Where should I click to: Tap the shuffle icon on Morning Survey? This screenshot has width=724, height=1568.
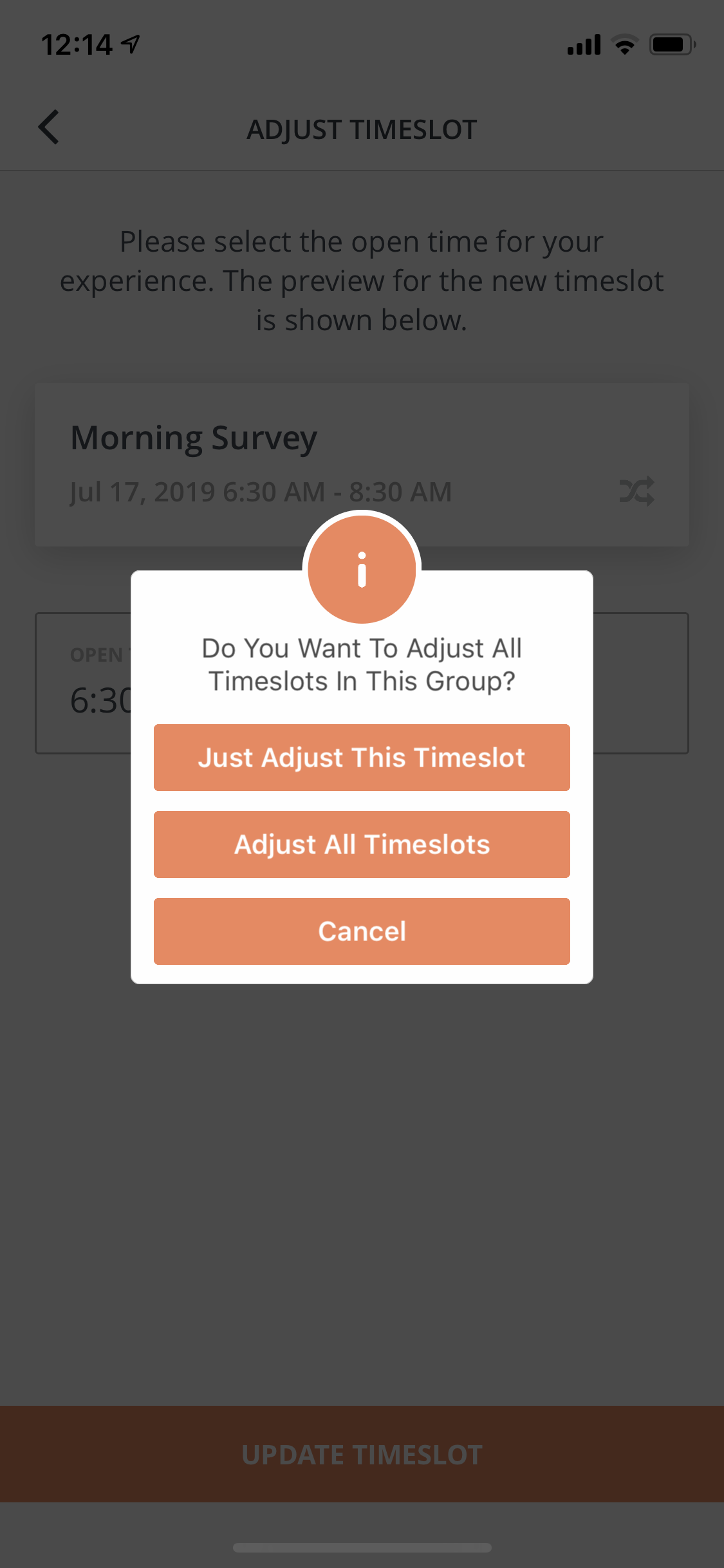(x=636, y=492)
